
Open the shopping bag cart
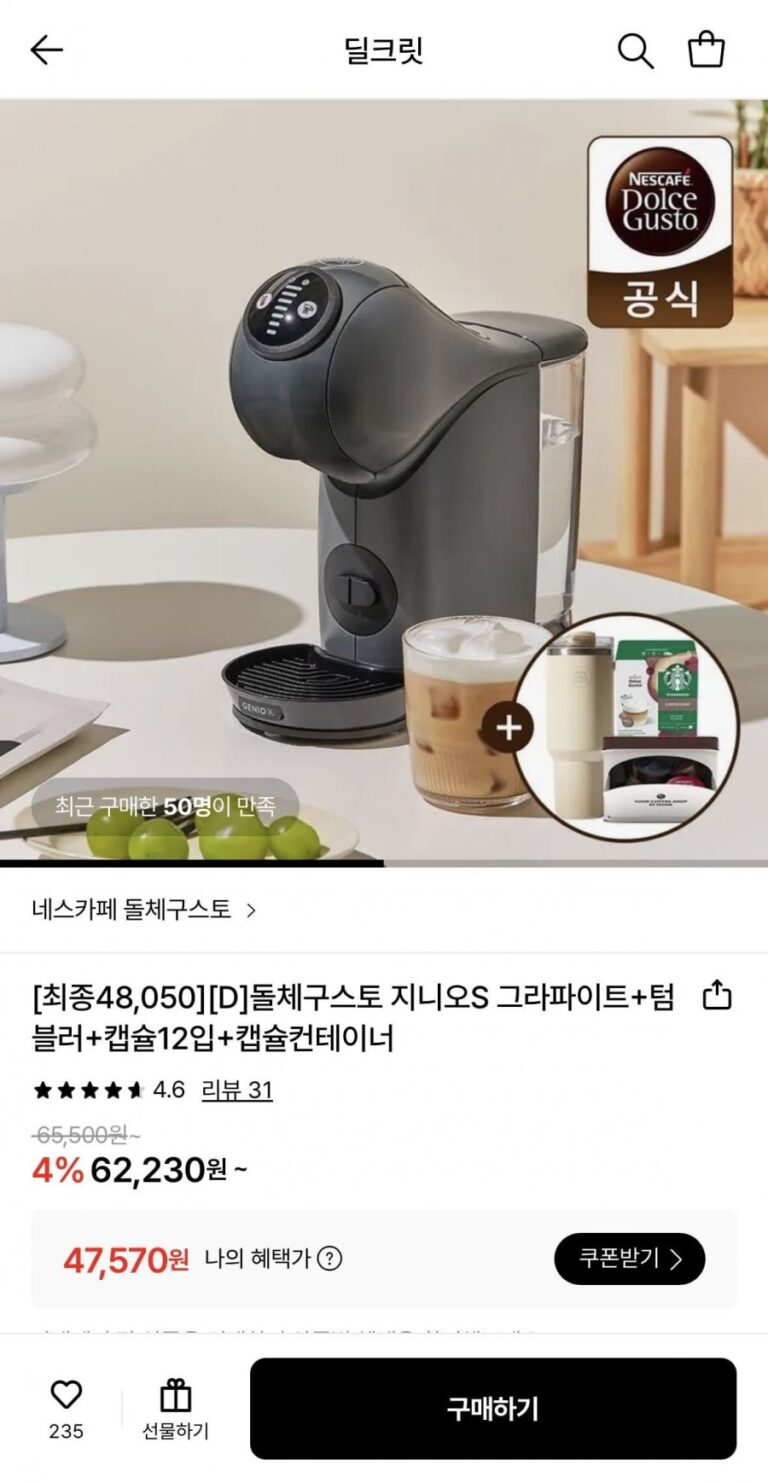point(706,50)
